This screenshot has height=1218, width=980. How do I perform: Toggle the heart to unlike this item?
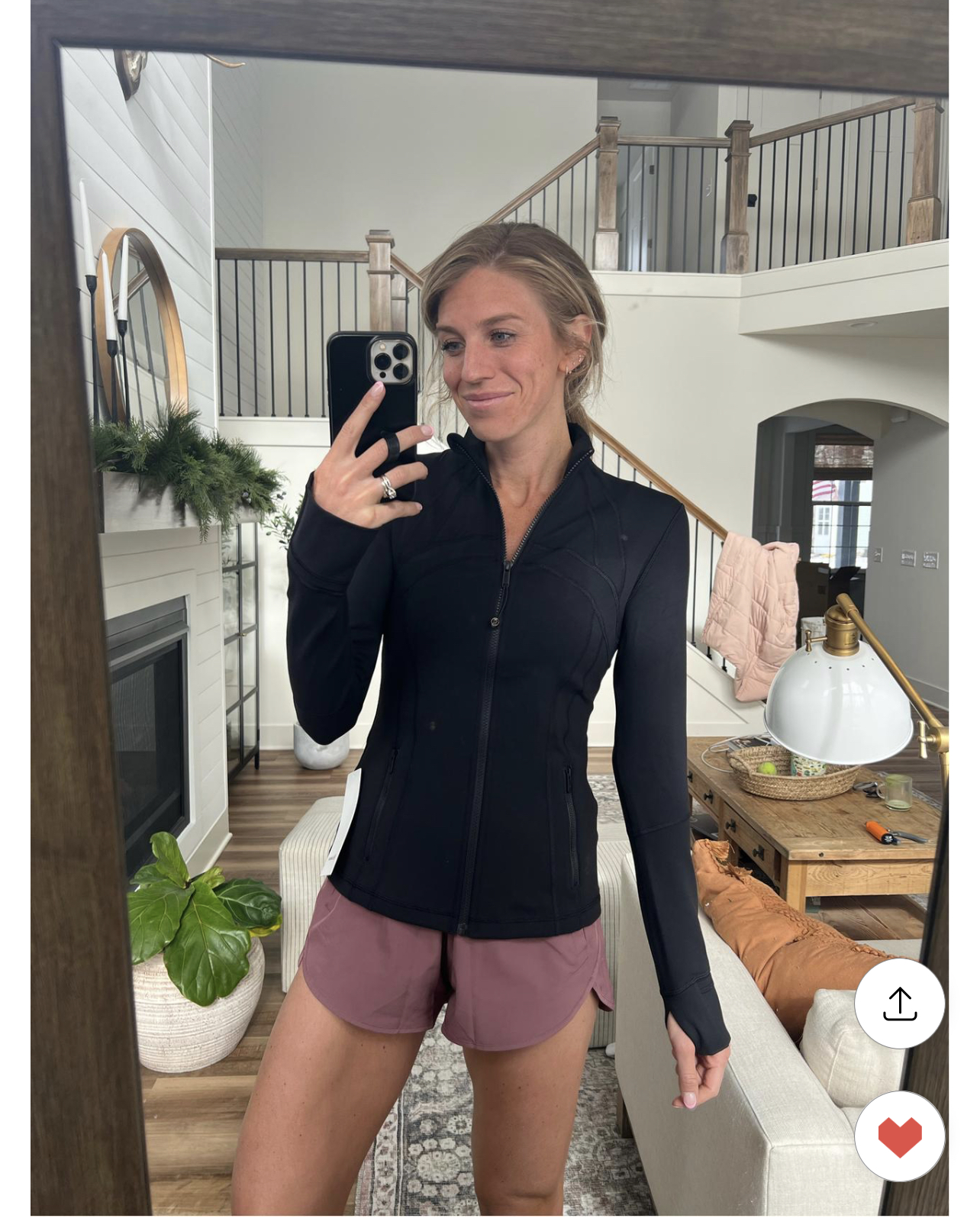pos(899,1136)
